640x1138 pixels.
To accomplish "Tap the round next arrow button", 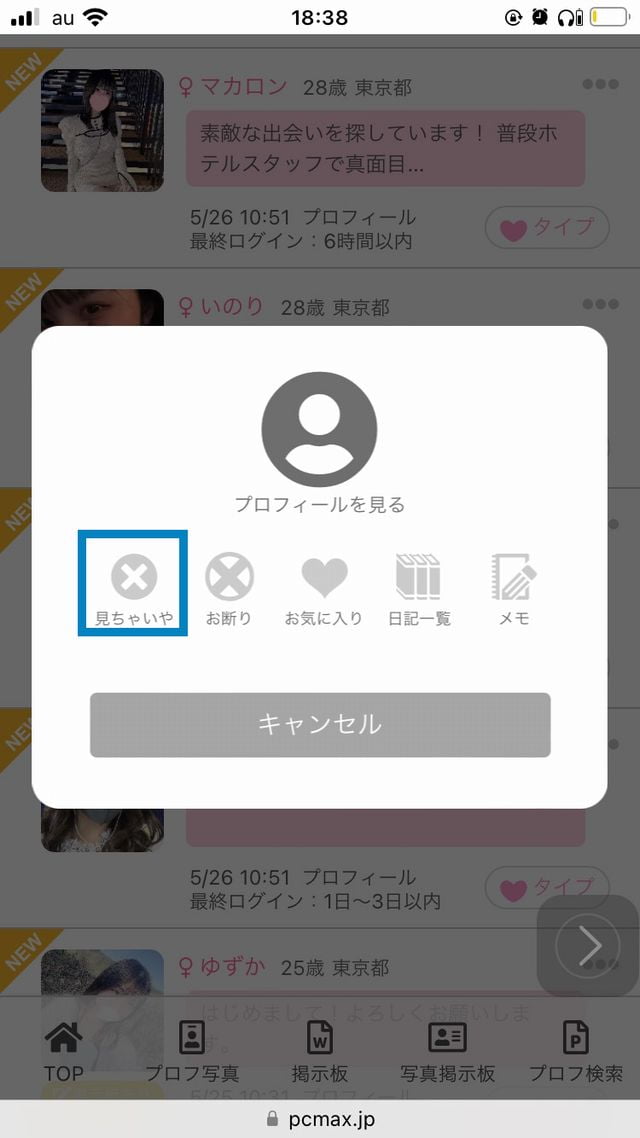I will (587, 945).
